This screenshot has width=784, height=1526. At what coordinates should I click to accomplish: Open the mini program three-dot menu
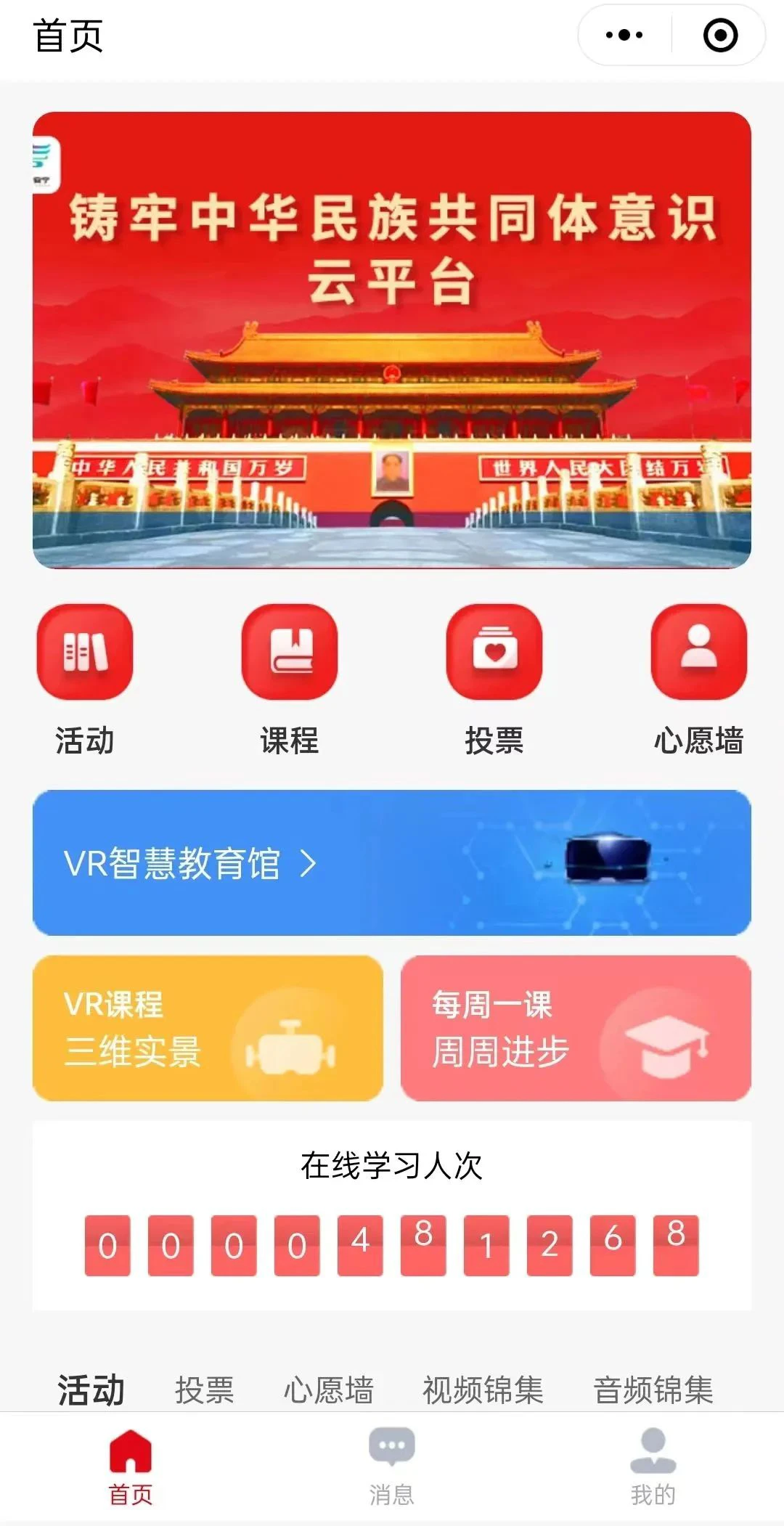[x=624, y=35]
